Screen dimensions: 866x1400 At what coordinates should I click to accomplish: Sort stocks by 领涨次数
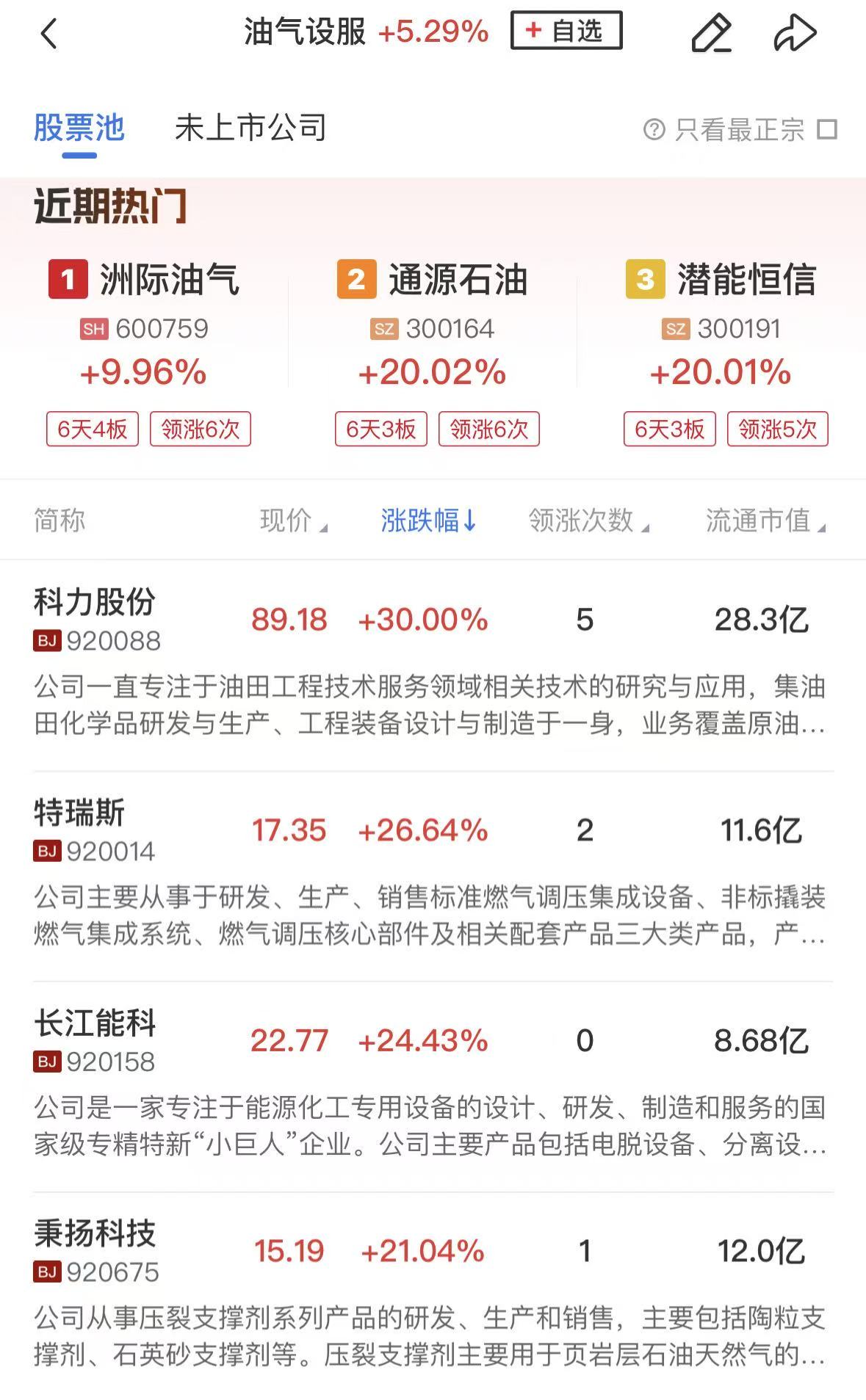pos(588,521)
